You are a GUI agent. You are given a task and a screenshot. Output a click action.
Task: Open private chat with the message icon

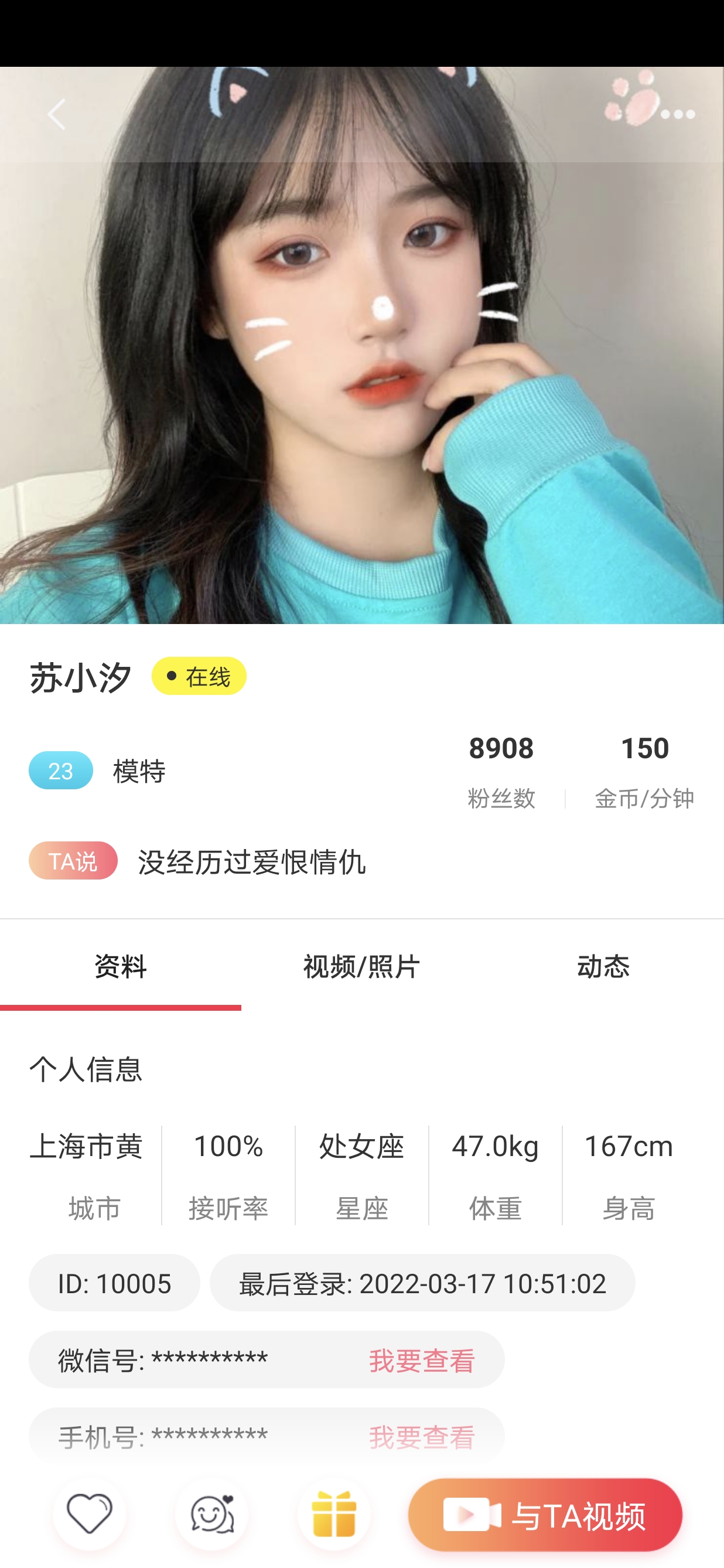(x=211, y=1514)
